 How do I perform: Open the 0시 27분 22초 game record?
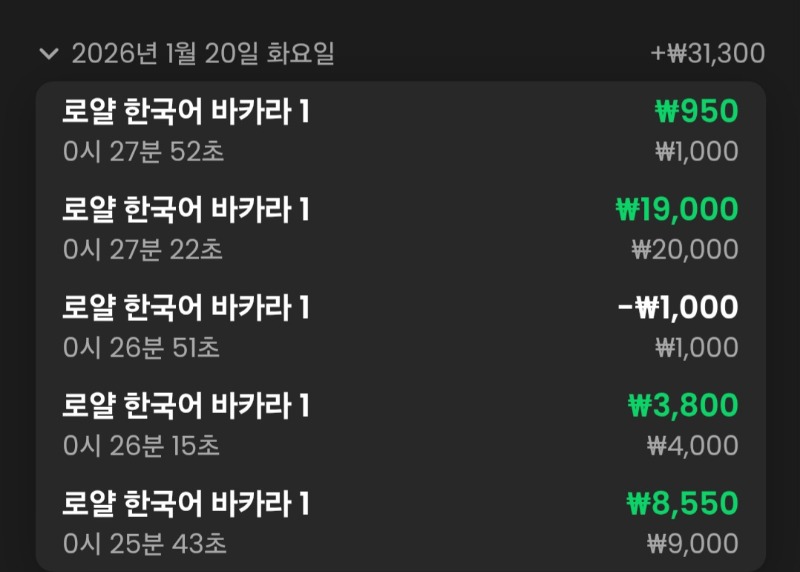[x=400, y=229]
